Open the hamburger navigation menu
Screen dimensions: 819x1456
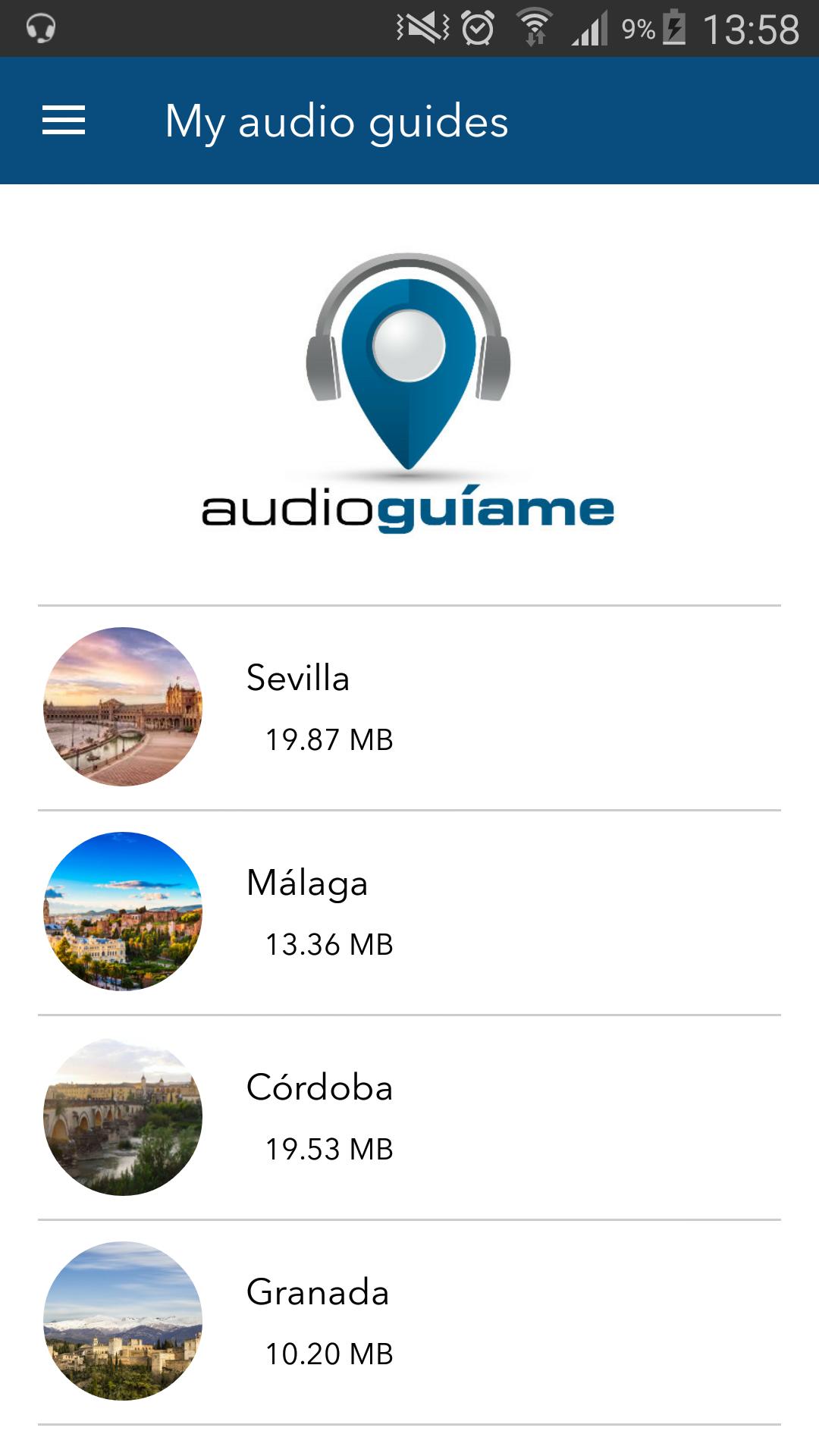64,121
